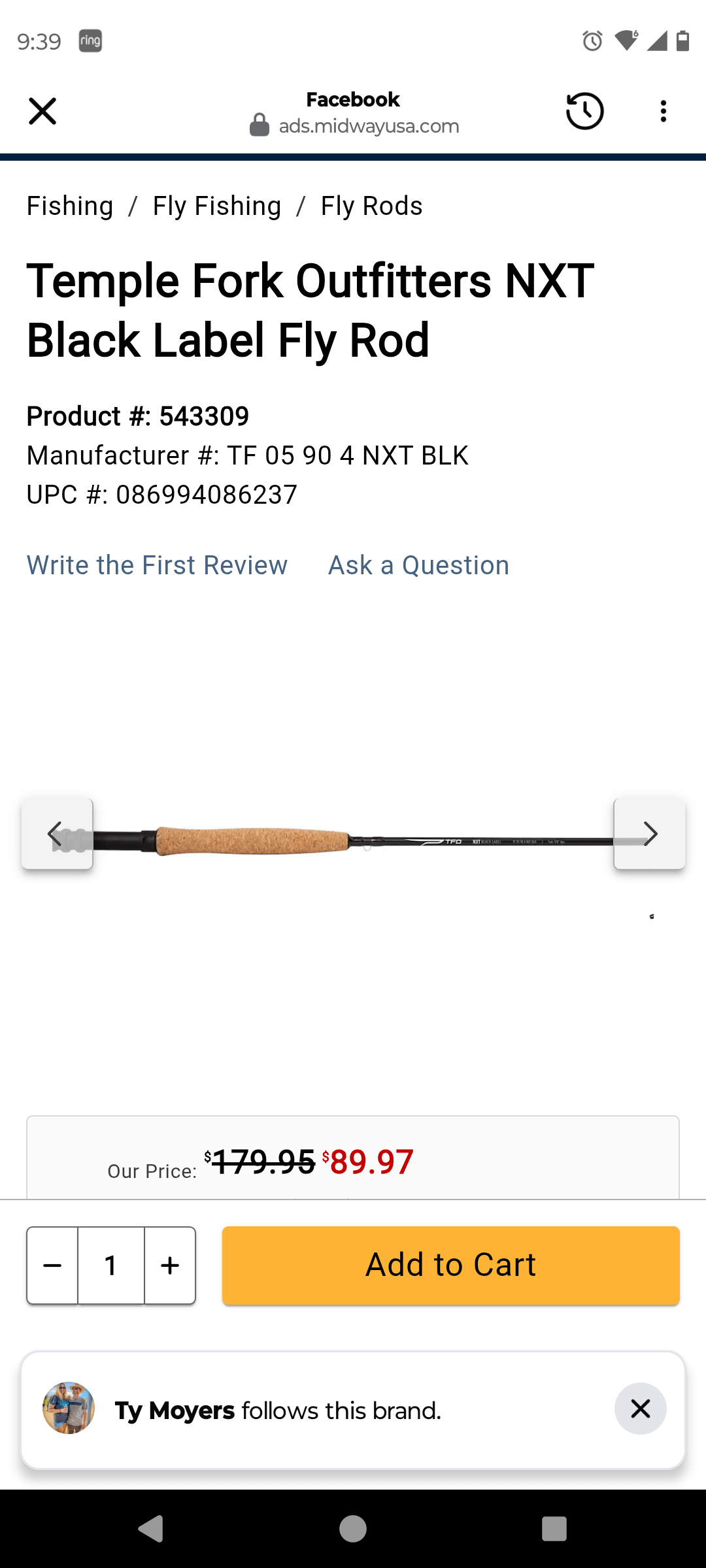Show the next product image

pos(649,834)
